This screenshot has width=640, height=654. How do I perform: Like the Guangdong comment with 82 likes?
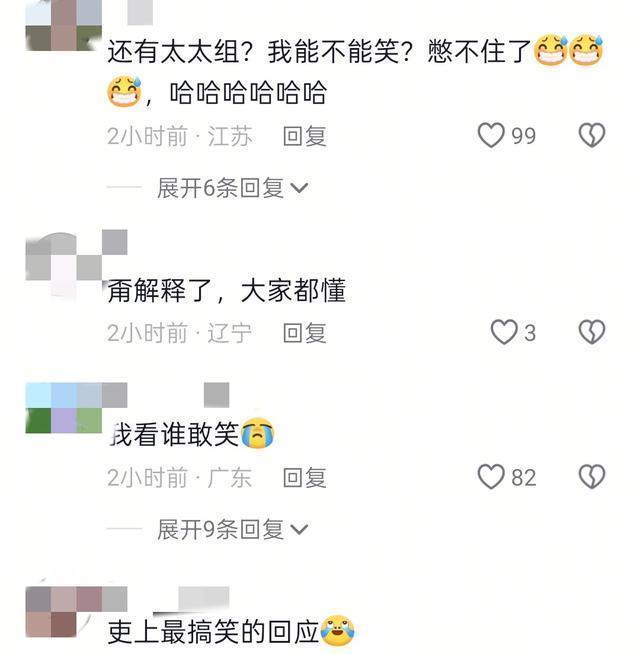click(x=491, y=477)
